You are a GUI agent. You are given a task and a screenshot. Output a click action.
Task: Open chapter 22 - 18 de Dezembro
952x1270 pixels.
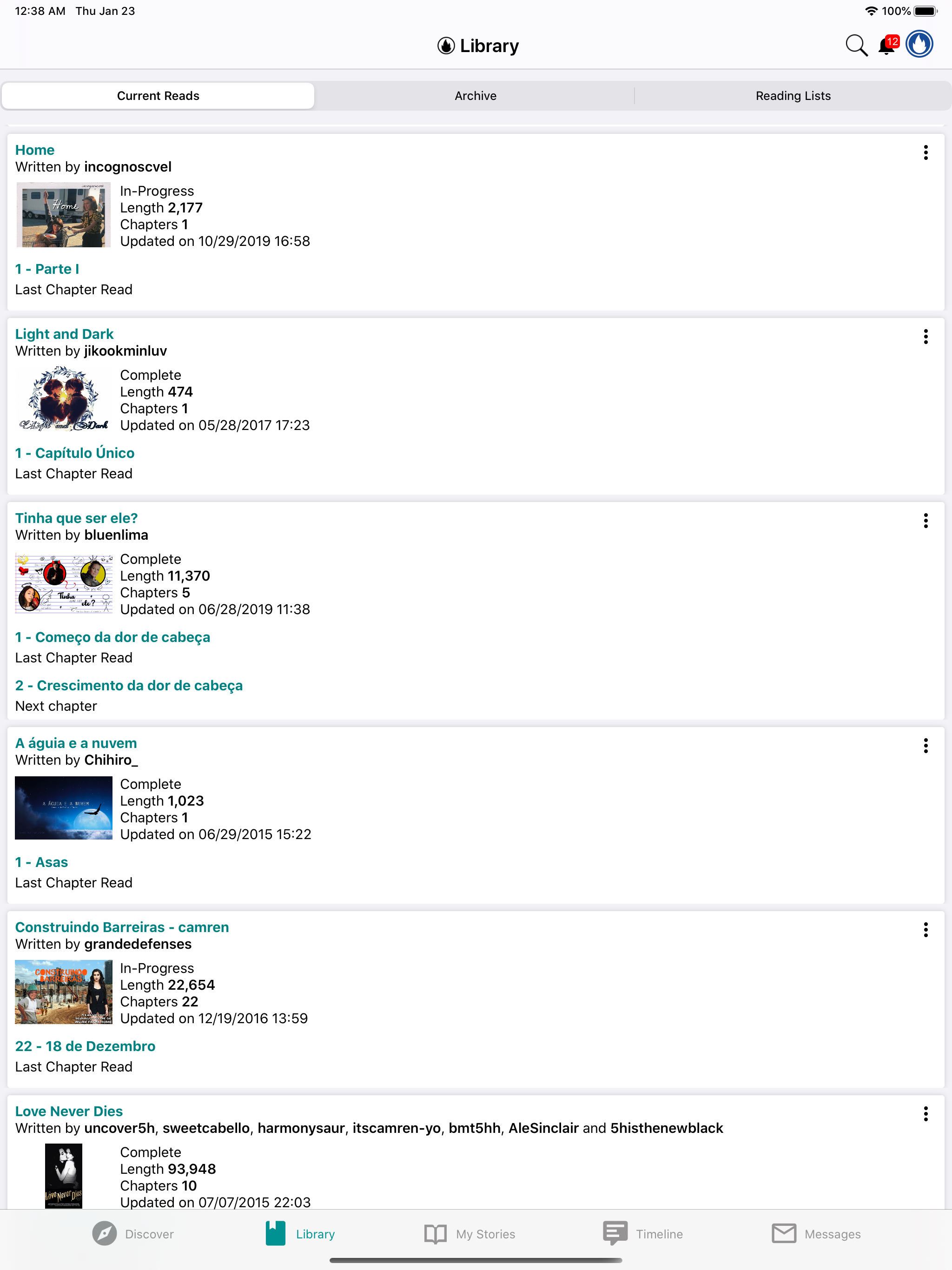[x=85, y=1046]
